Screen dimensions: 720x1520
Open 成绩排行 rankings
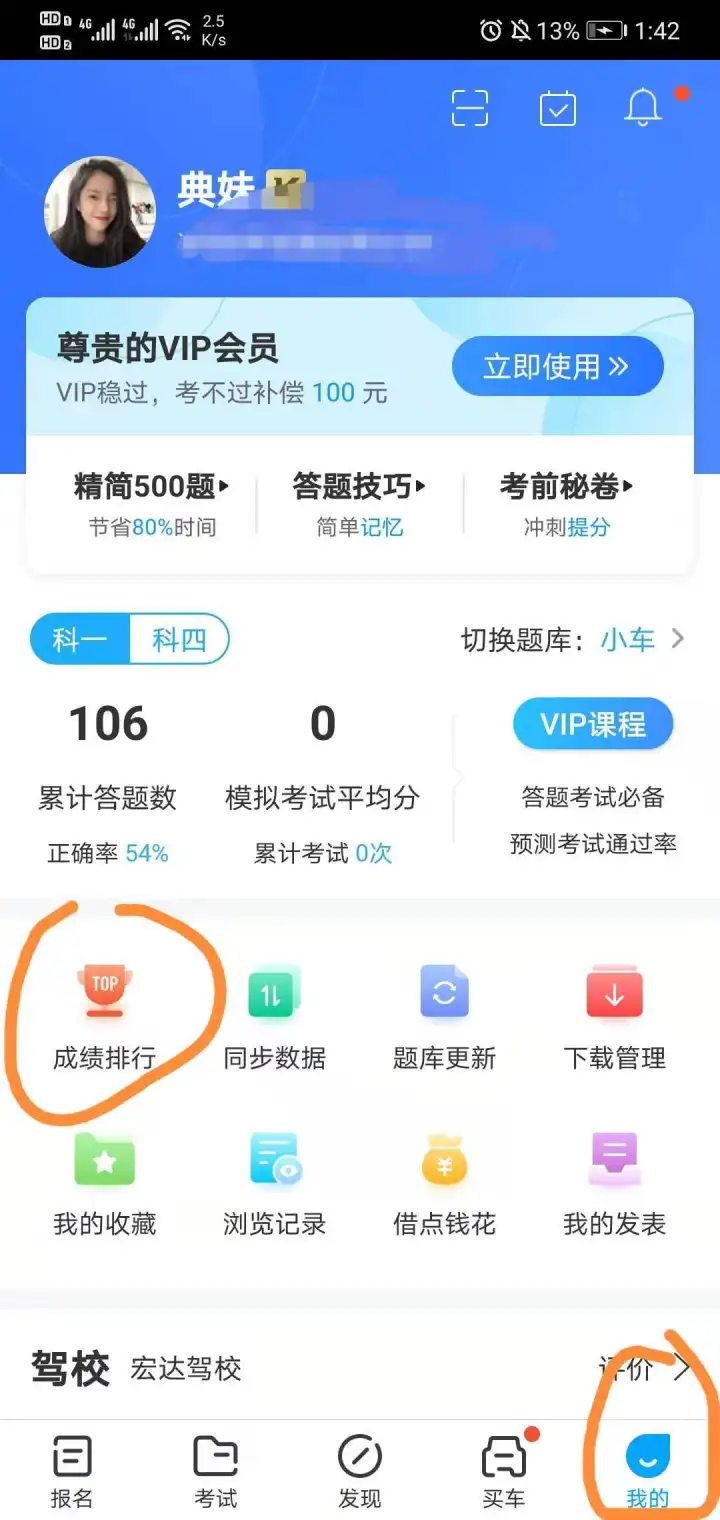[105, 1015]
